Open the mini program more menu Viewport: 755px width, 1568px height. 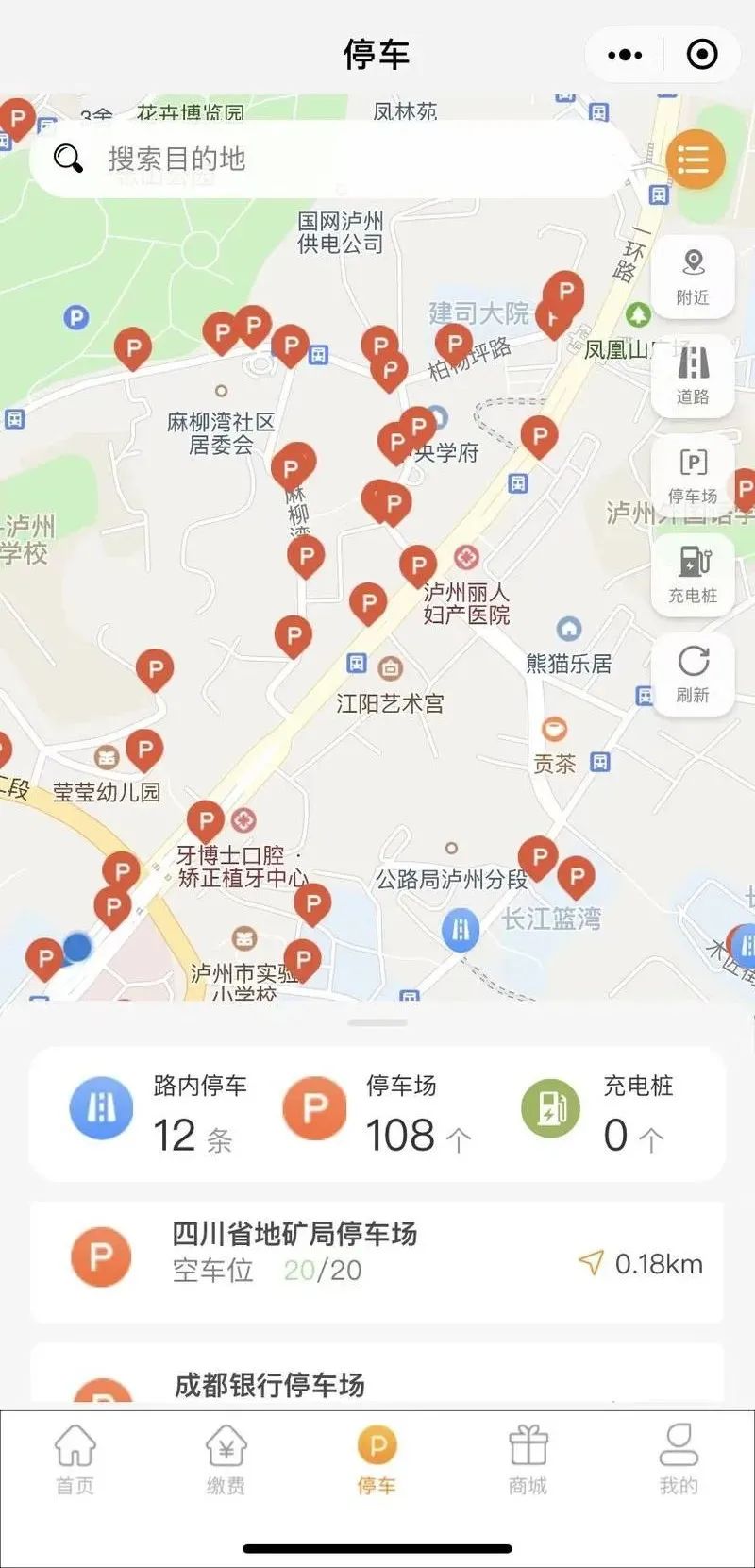(x=625, y=55)
